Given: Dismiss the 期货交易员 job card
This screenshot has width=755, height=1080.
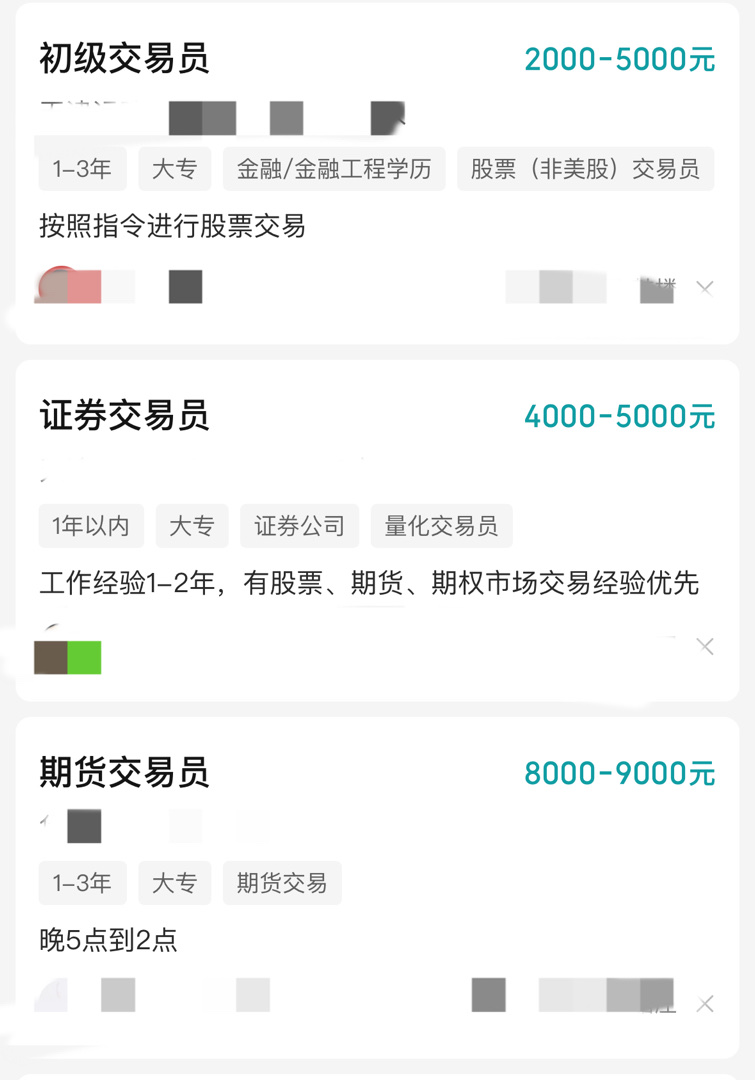Looking at the screenshot, I should (x=705, y=1003).
